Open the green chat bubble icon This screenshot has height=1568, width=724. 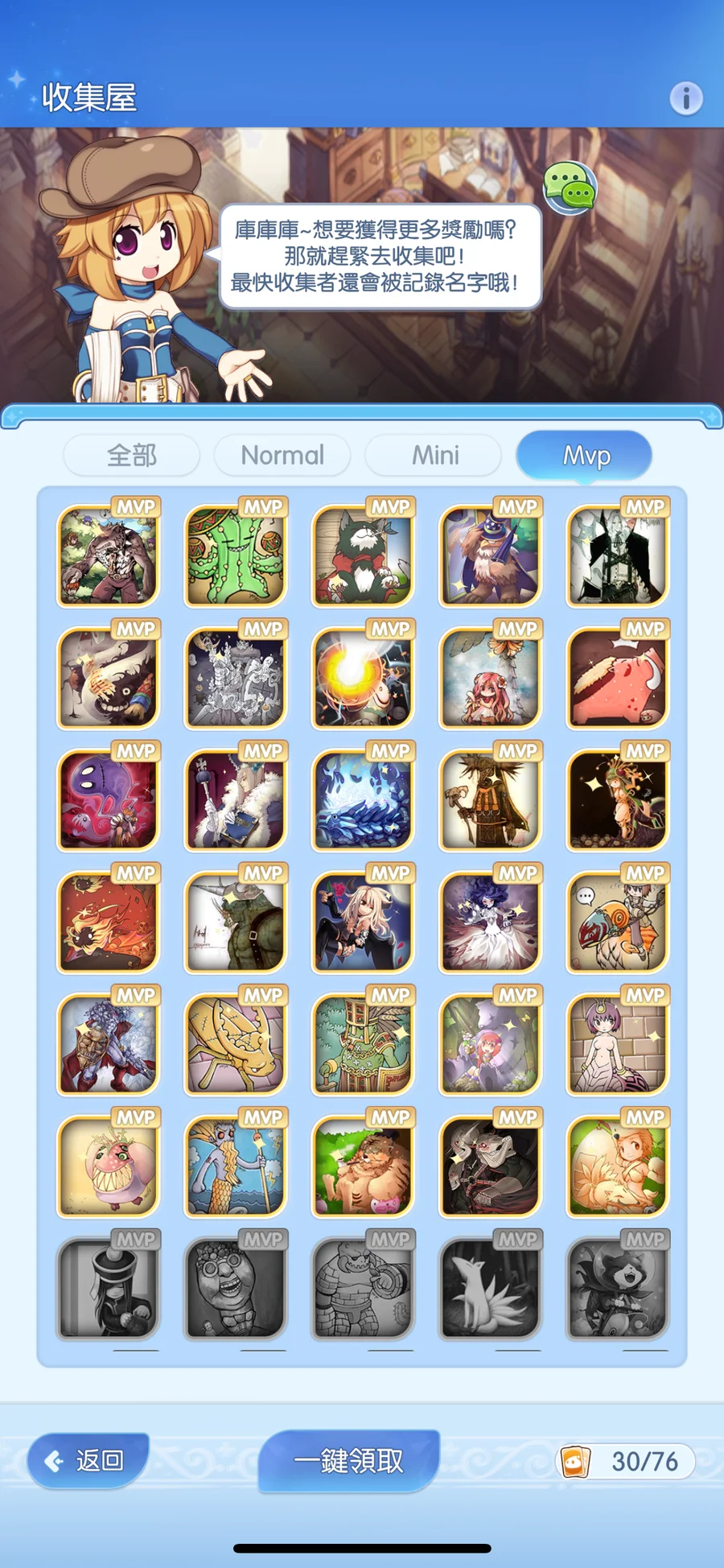click(x=570, y=188)
